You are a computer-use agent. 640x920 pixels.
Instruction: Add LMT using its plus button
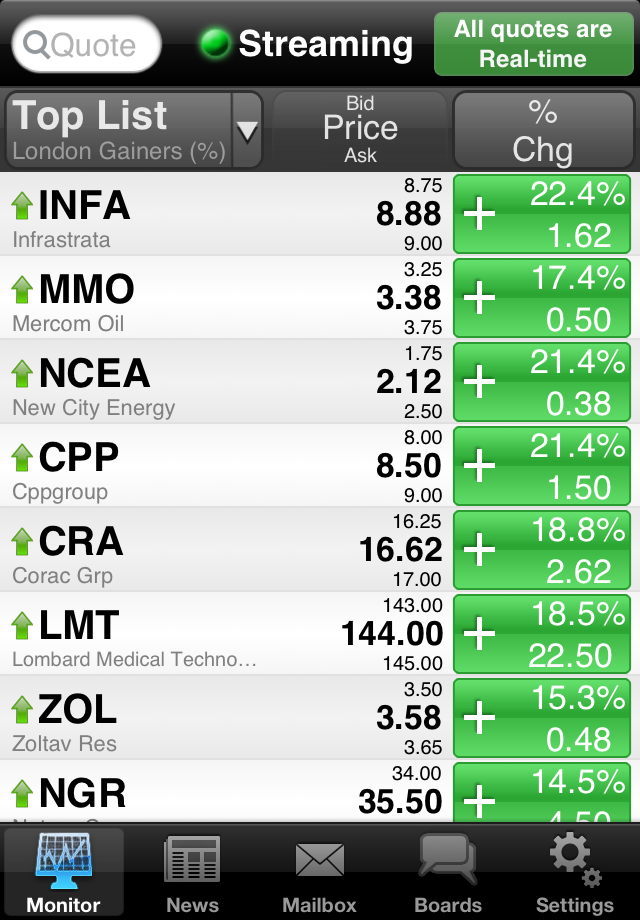[x=481, y=634]
